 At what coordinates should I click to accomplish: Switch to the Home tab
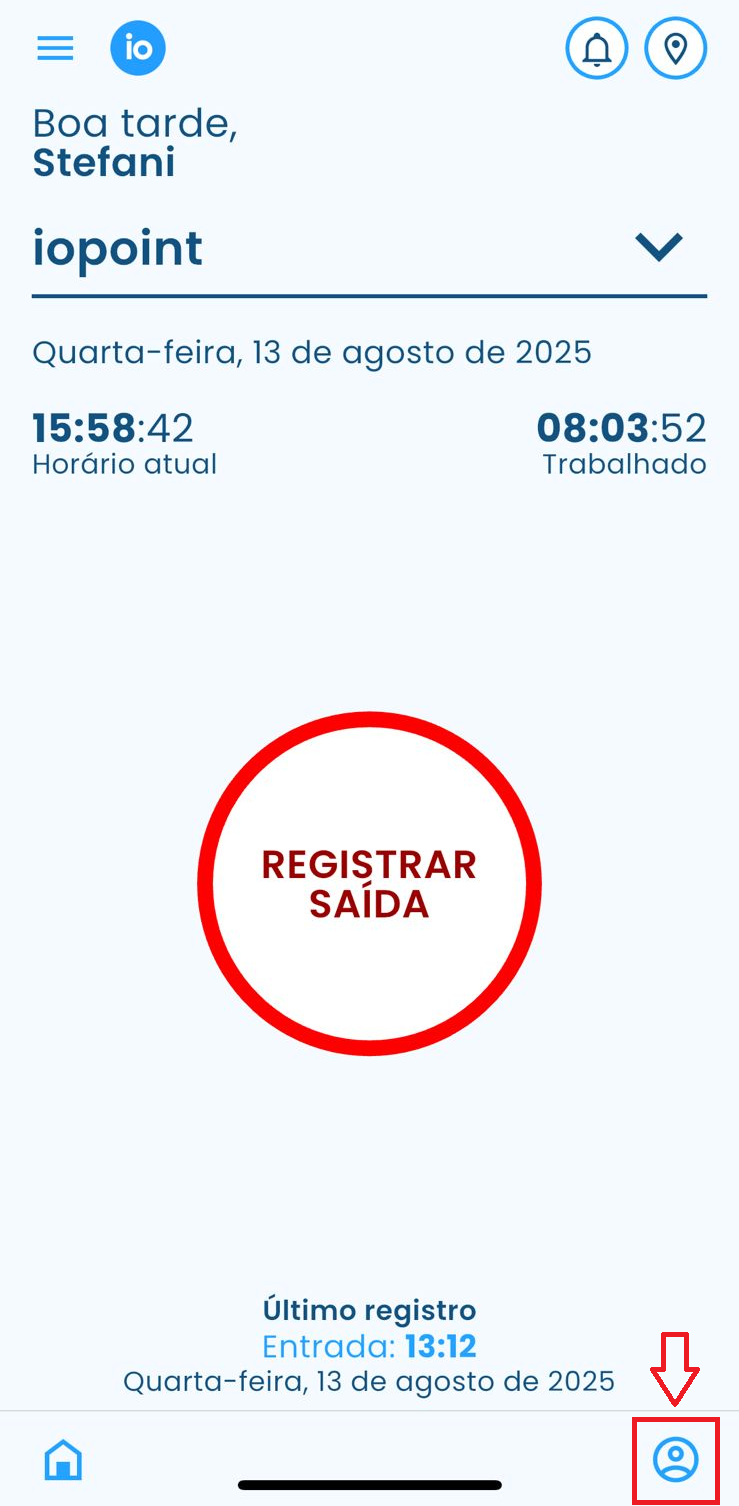tap(63, 1460)
